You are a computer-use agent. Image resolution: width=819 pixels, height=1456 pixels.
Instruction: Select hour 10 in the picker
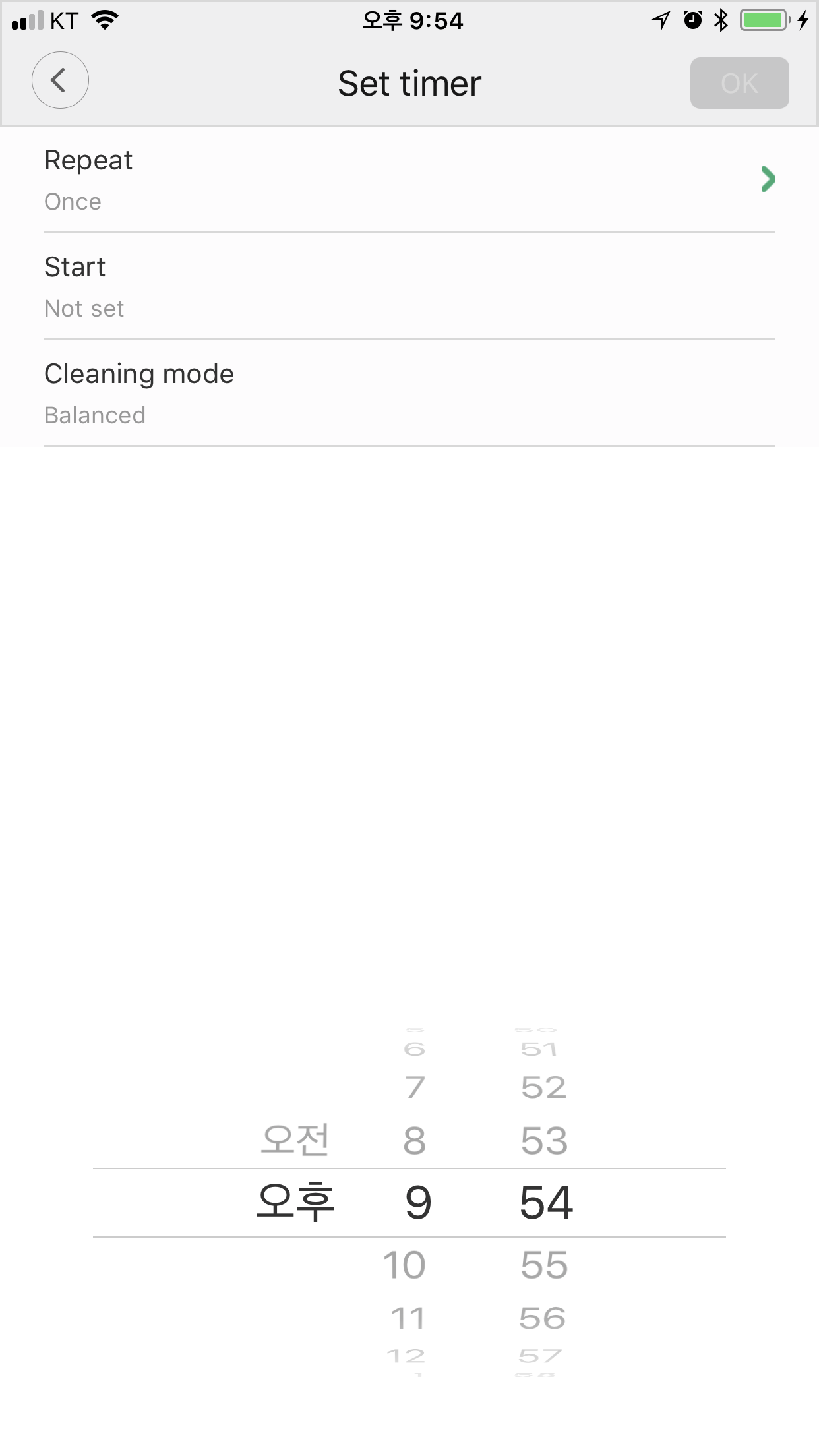tap(404, 1265)
